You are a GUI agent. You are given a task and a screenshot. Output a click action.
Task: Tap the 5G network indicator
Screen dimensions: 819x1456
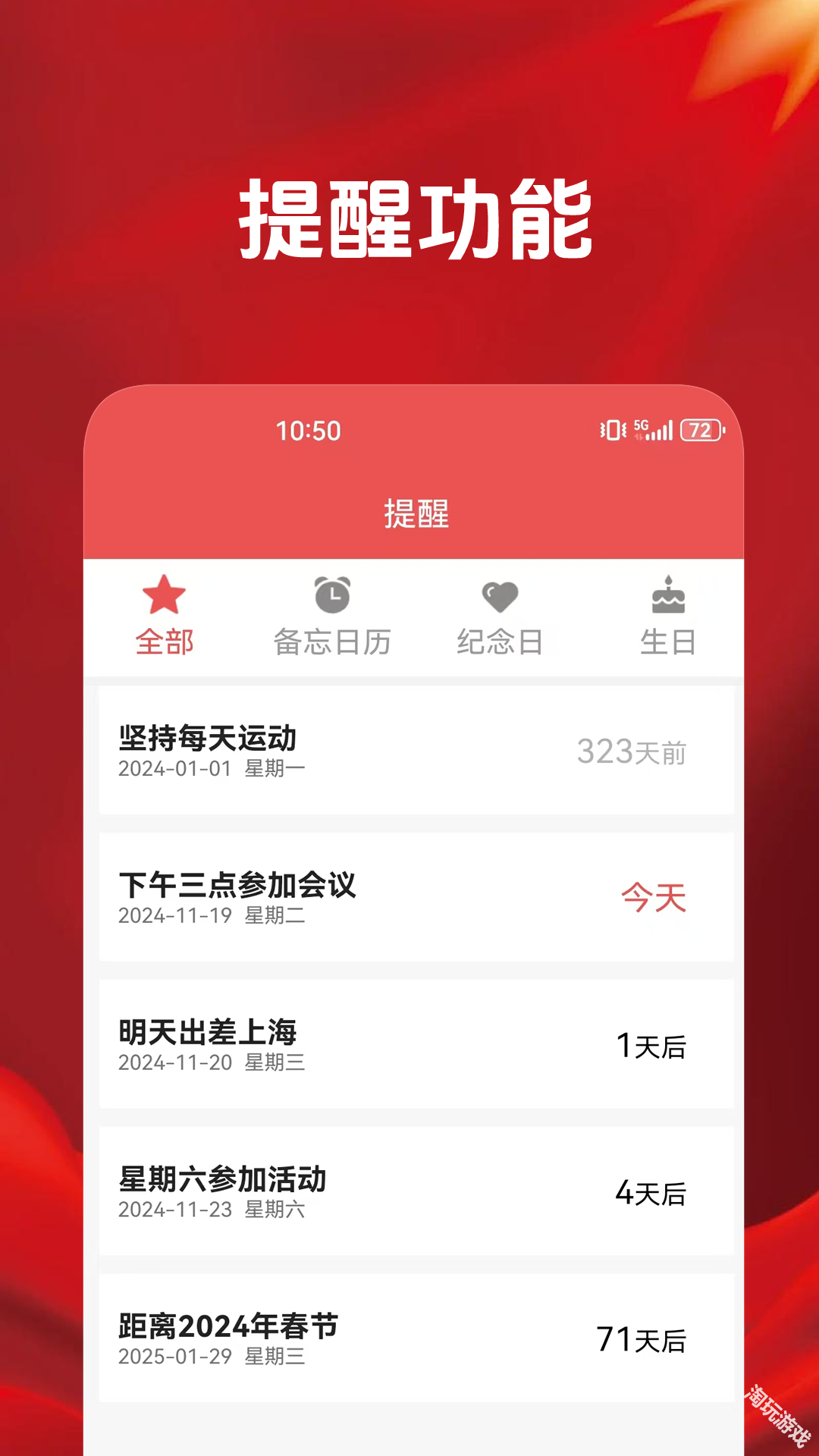[x=641, y=427]
